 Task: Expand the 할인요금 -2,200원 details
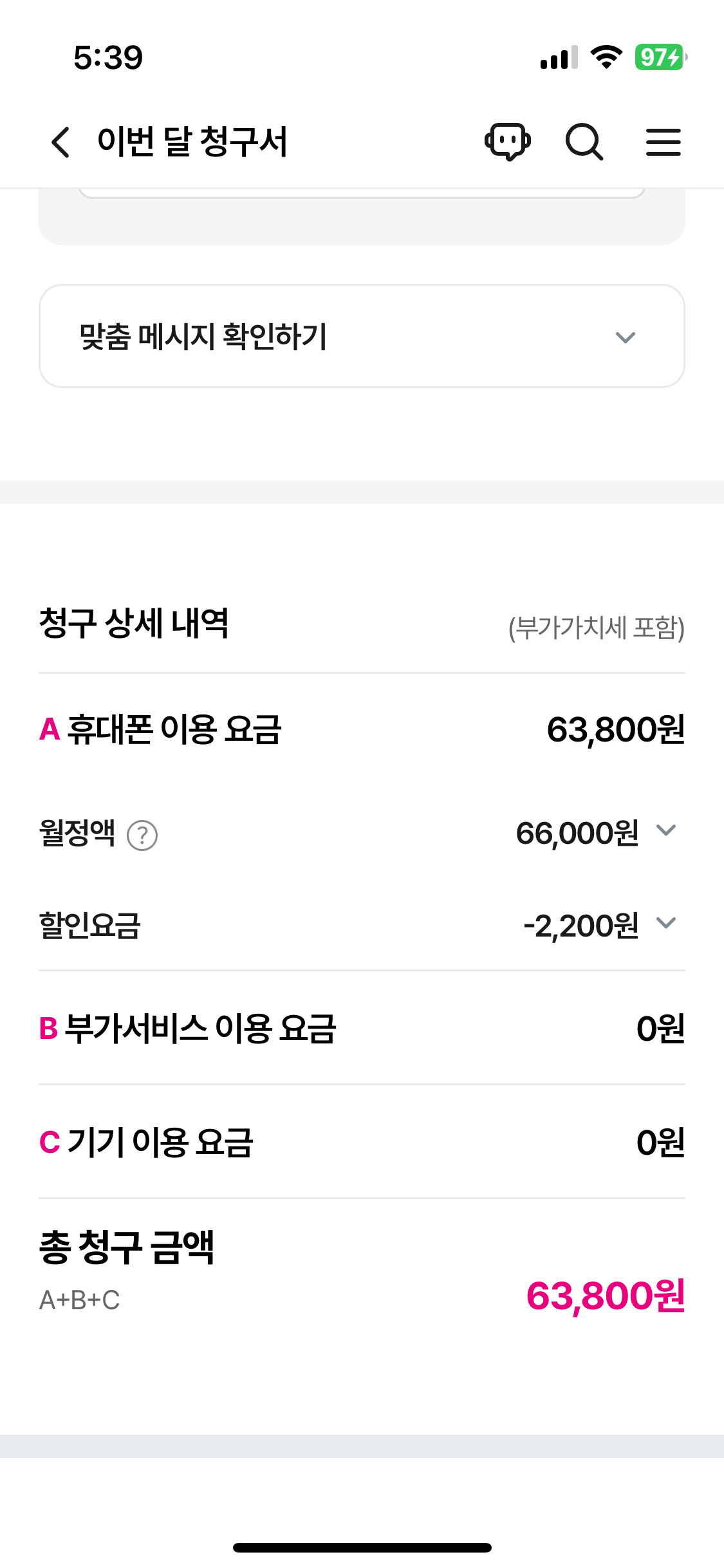pos(666,924)
